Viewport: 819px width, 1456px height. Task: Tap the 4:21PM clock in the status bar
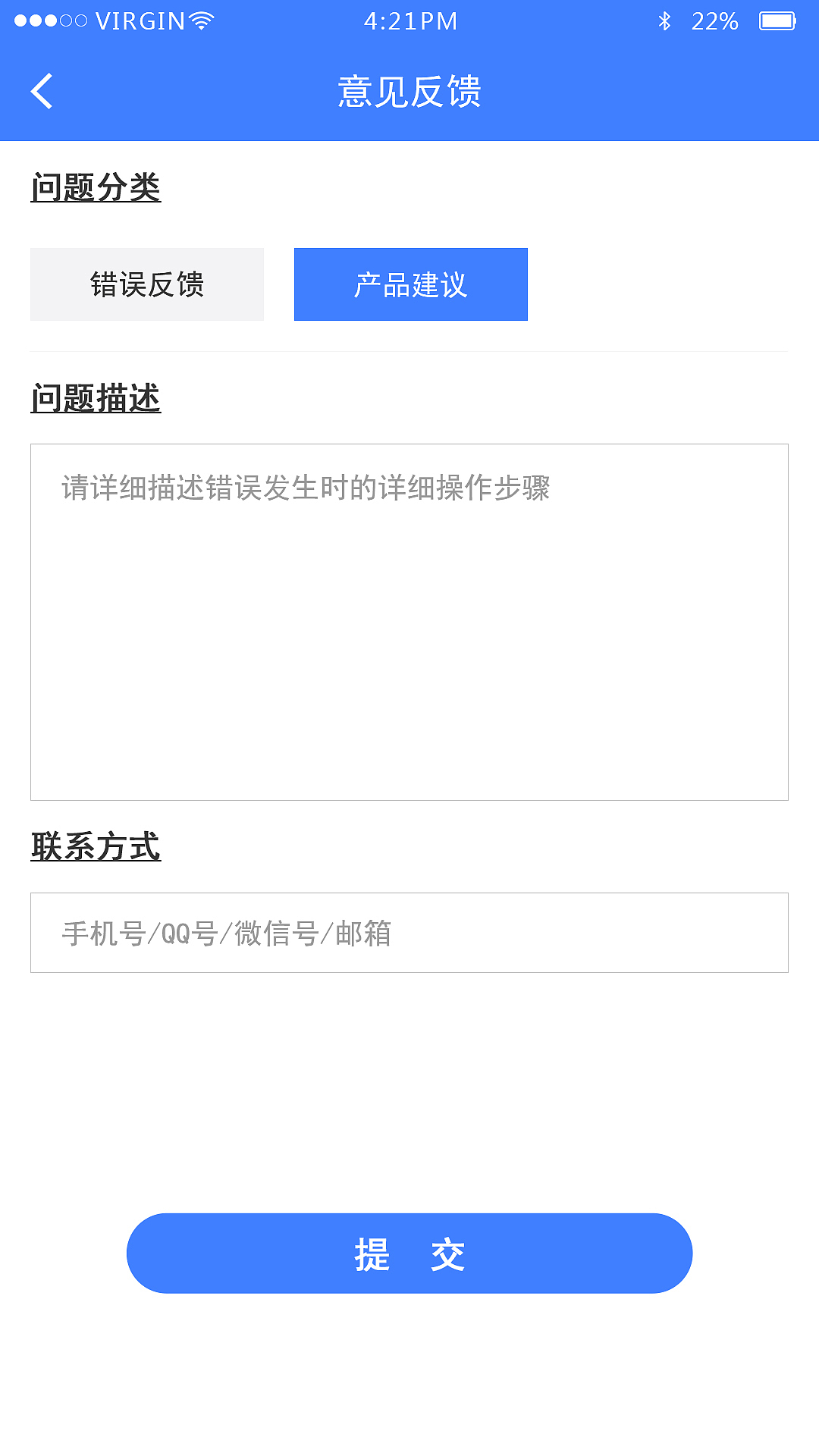[409, 20]
